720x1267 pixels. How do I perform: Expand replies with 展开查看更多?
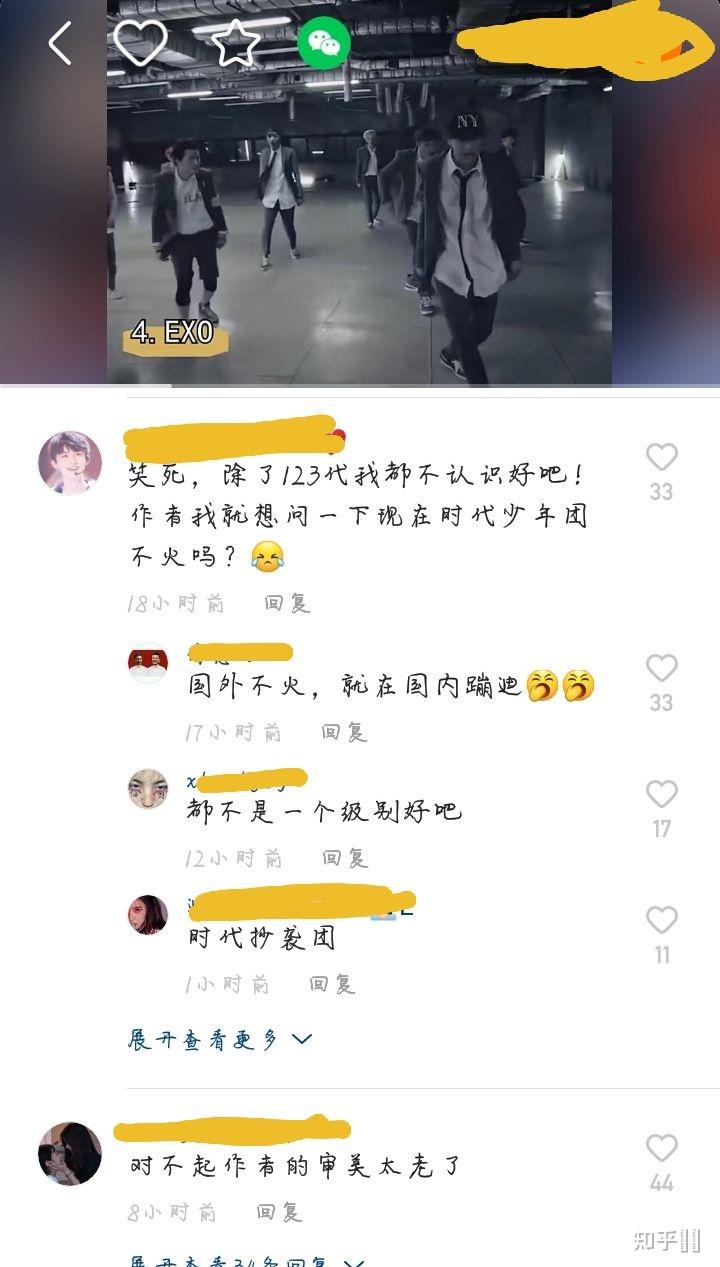pos(220,1040)
